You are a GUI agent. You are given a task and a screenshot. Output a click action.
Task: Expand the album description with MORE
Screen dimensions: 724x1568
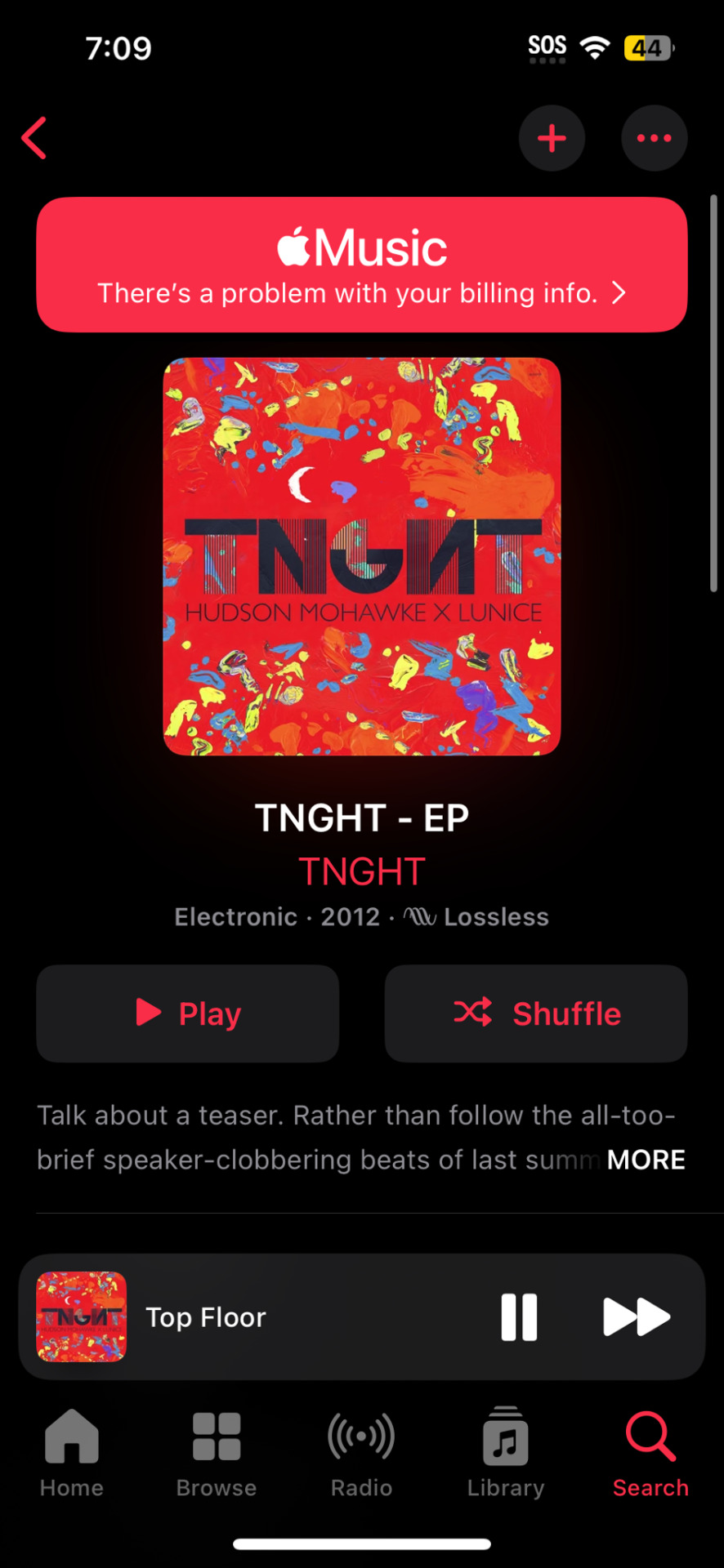coord(646,1160)
